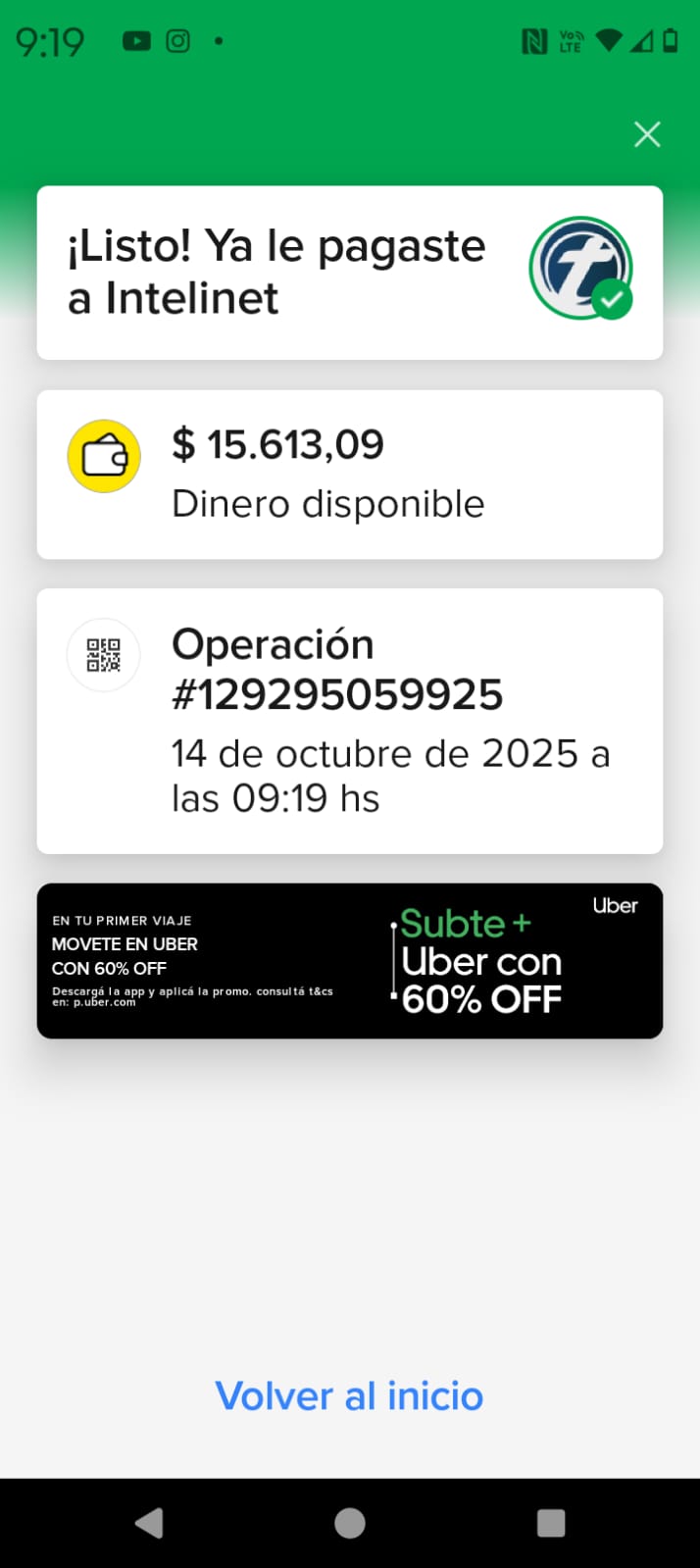Screen dimensions: 700x1568
Task: Close the payment confirmation screen
Action: 647,134
